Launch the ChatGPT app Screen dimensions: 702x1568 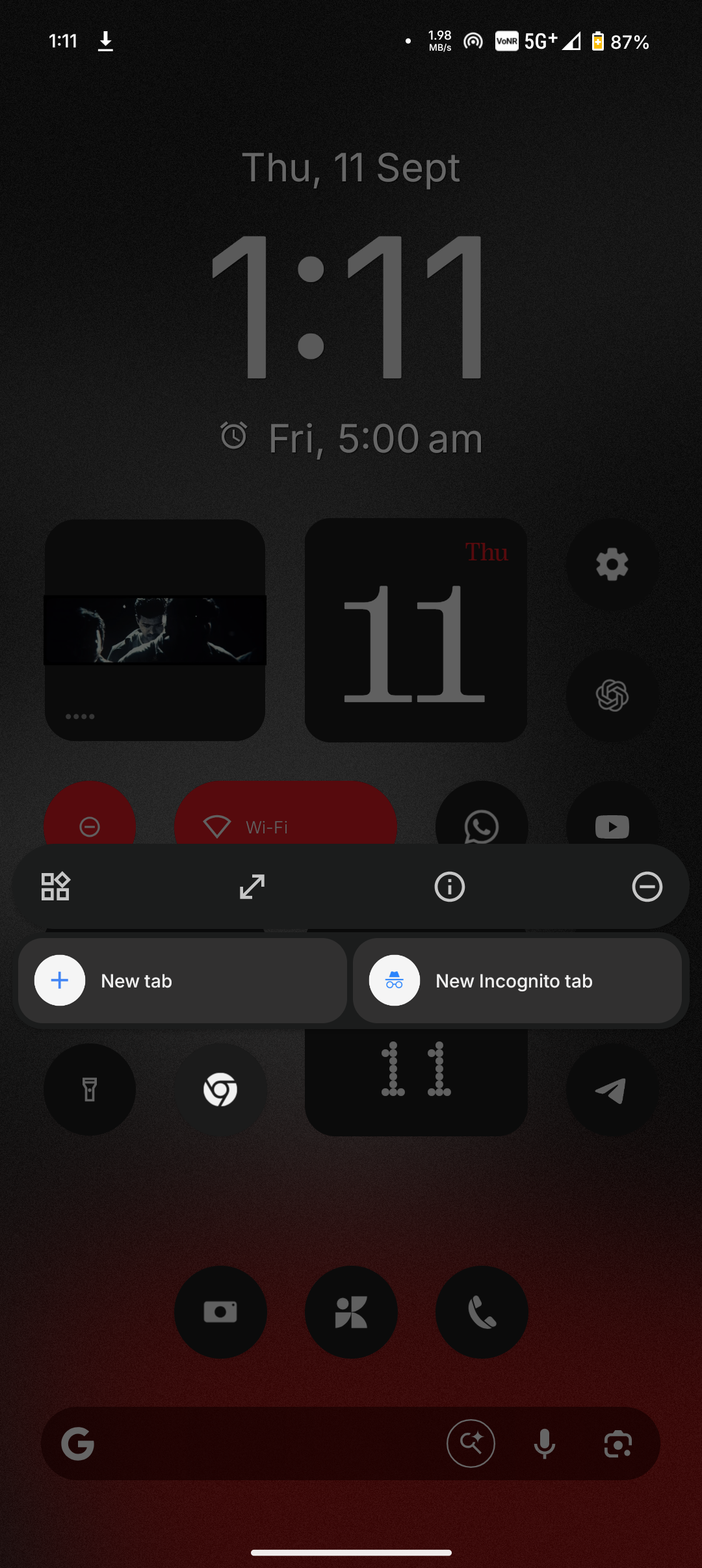pos(612,696)
